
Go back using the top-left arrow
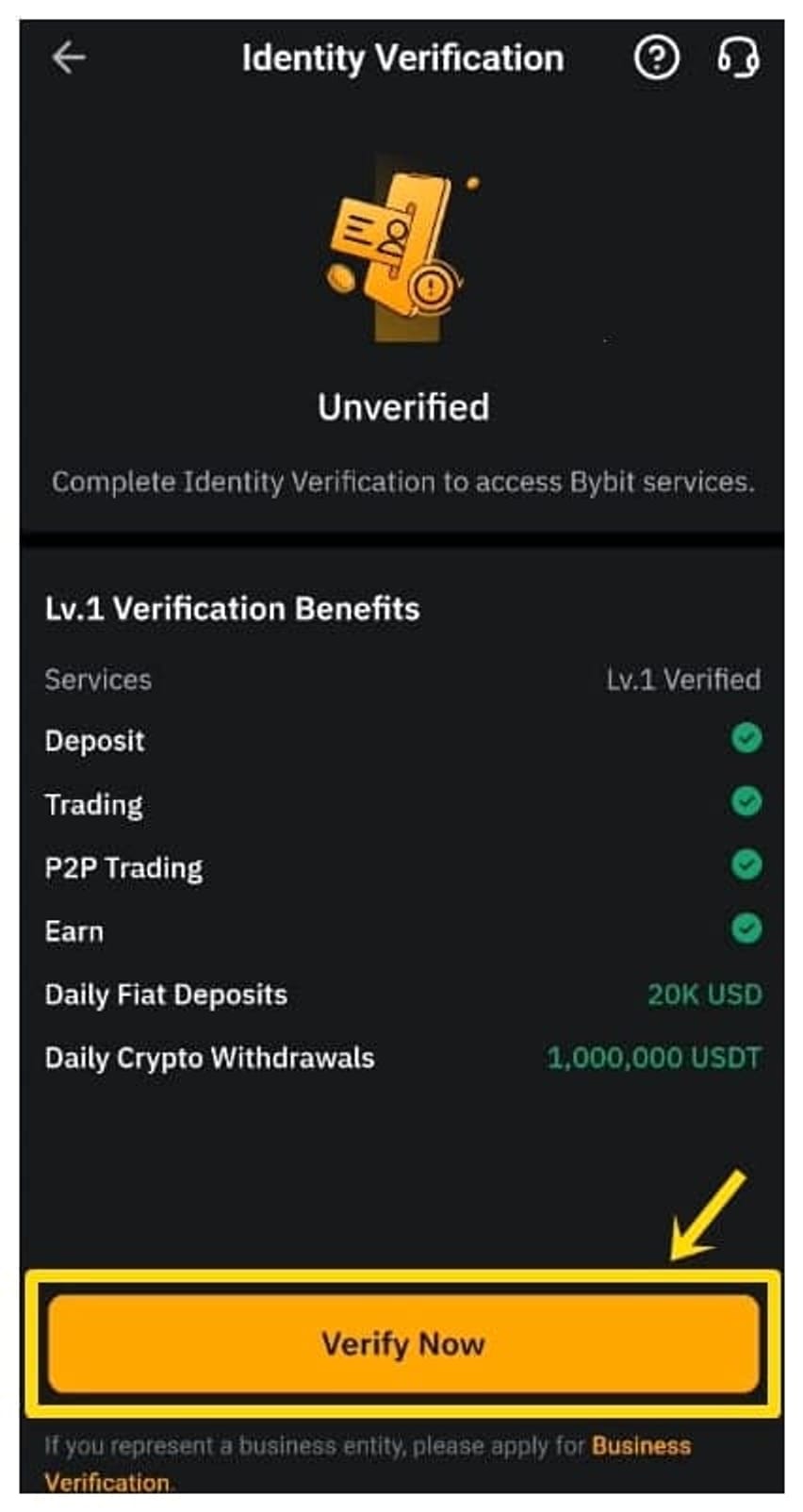pyautogui.click(x=69, y=58)
